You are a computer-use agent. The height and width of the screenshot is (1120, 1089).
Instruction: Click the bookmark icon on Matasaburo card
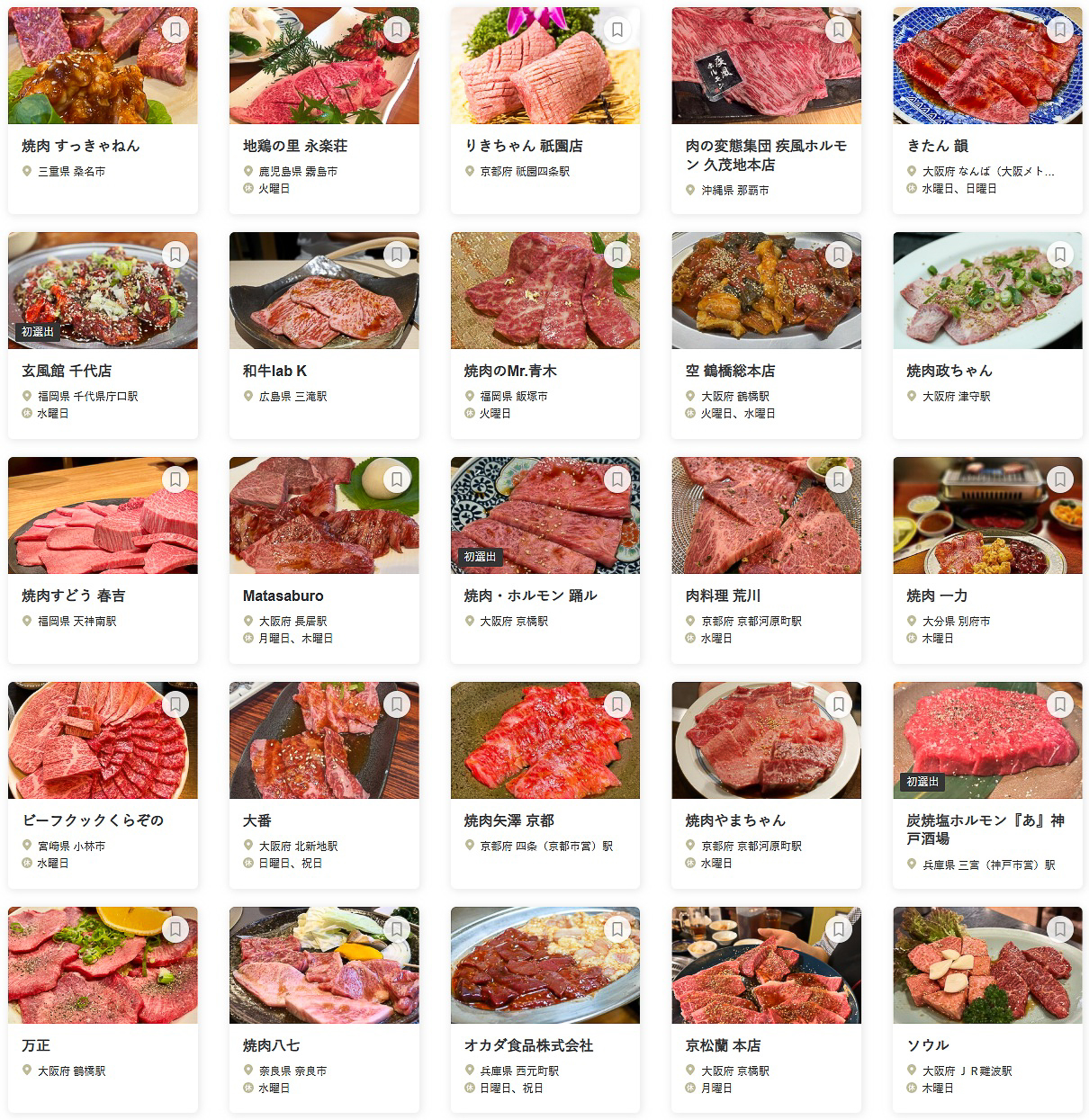(395, 479)
